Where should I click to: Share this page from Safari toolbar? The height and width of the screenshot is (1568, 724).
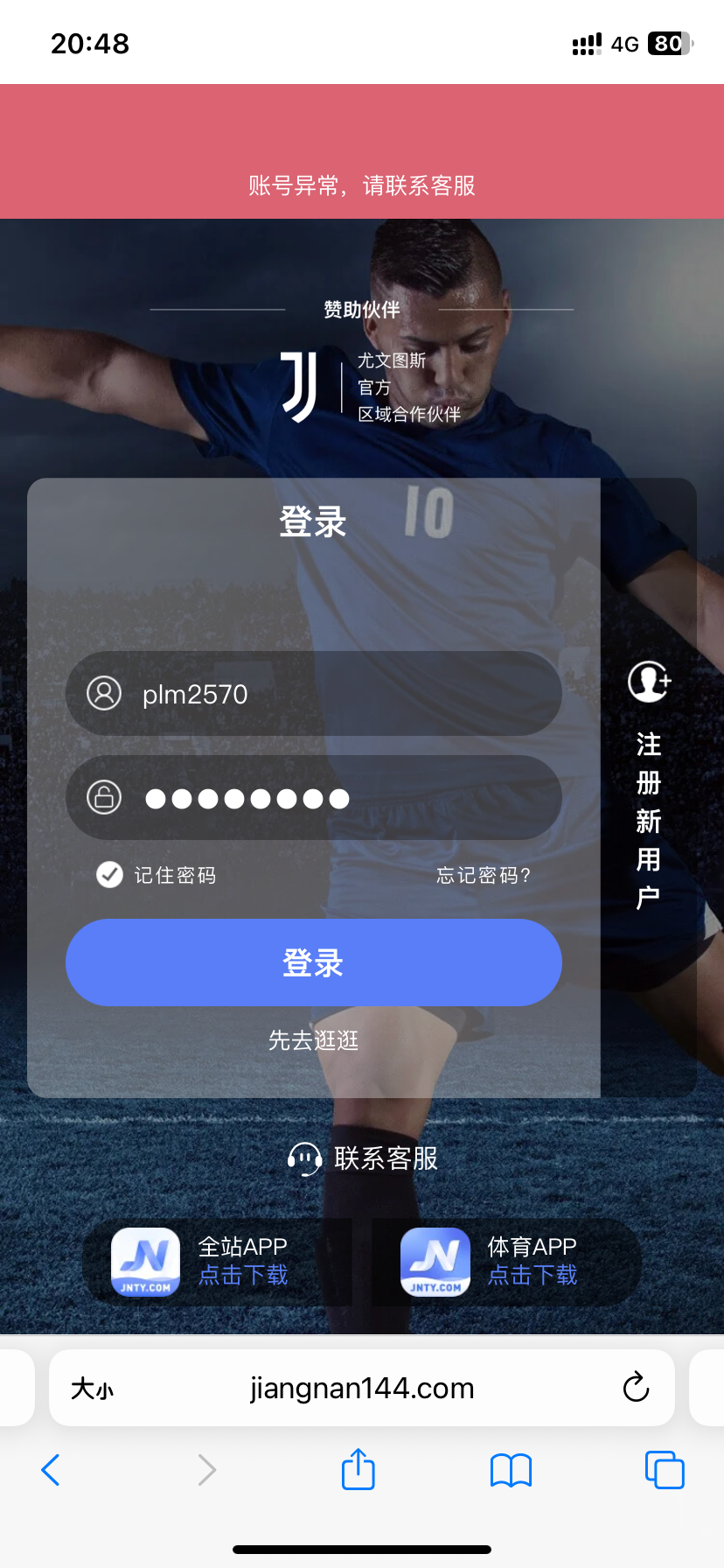coord(358,1469)
